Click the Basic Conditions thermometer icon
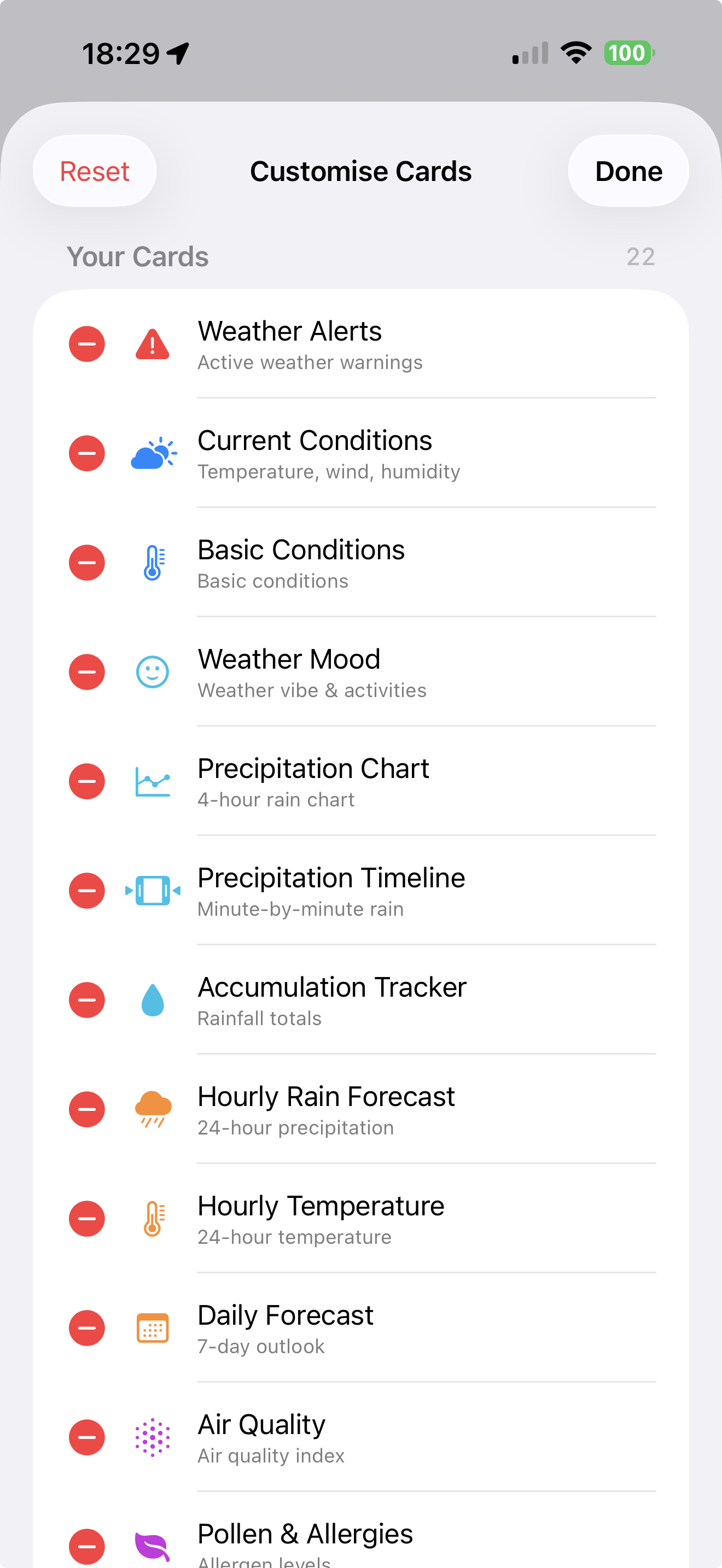This screenshot has width=722, height=1568. [153, 563]
